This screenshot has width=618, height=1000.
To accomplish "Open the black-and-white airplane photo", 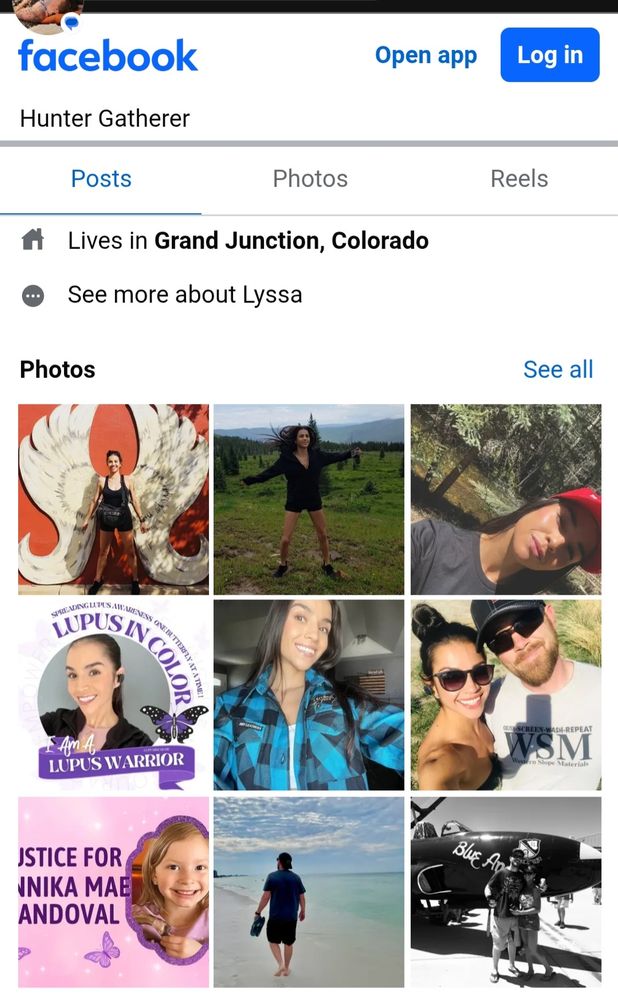I will (506, 891).
